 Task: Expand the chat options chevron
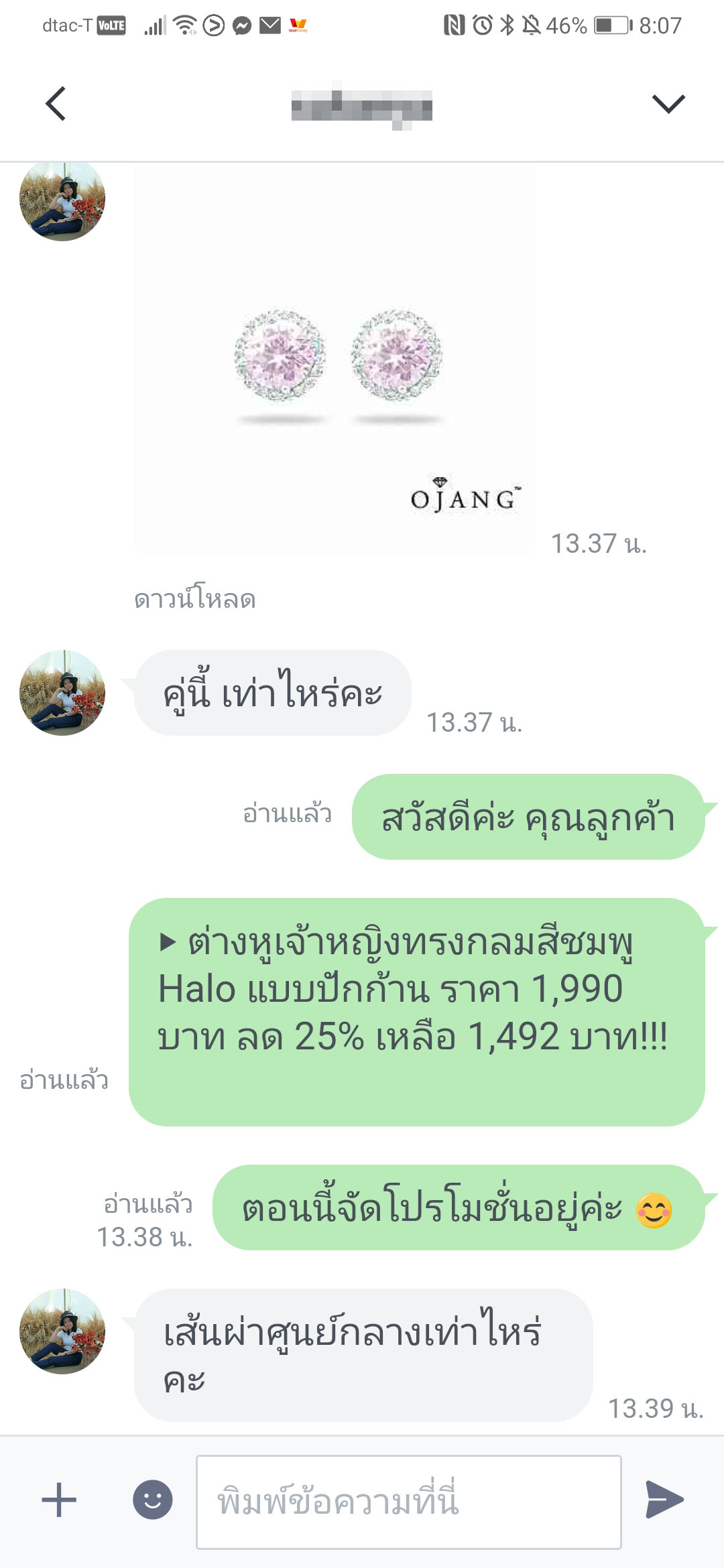[x=668, y=104]
